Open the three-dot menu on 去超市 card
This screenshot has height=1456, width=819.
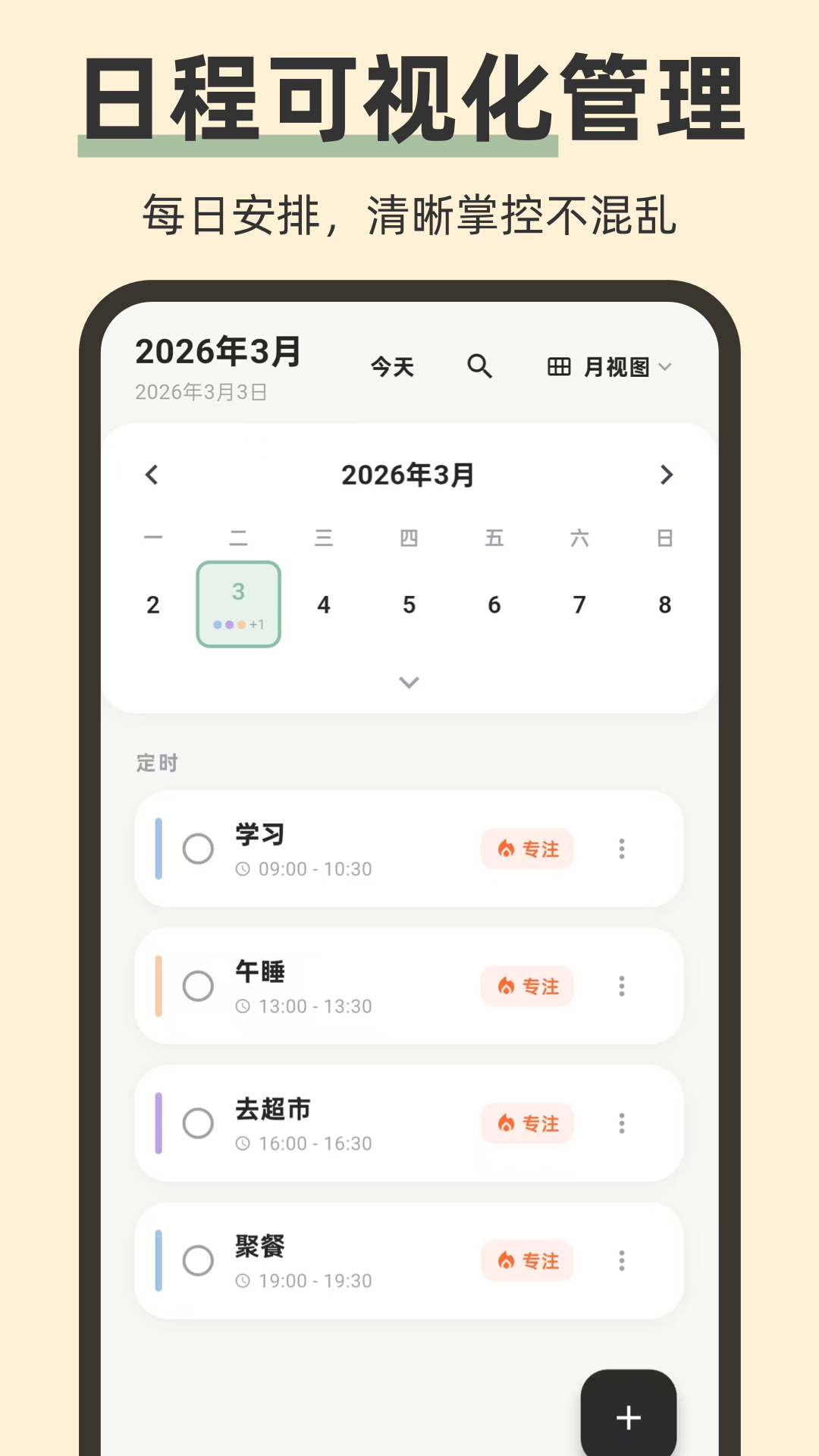click(622, 1124)
